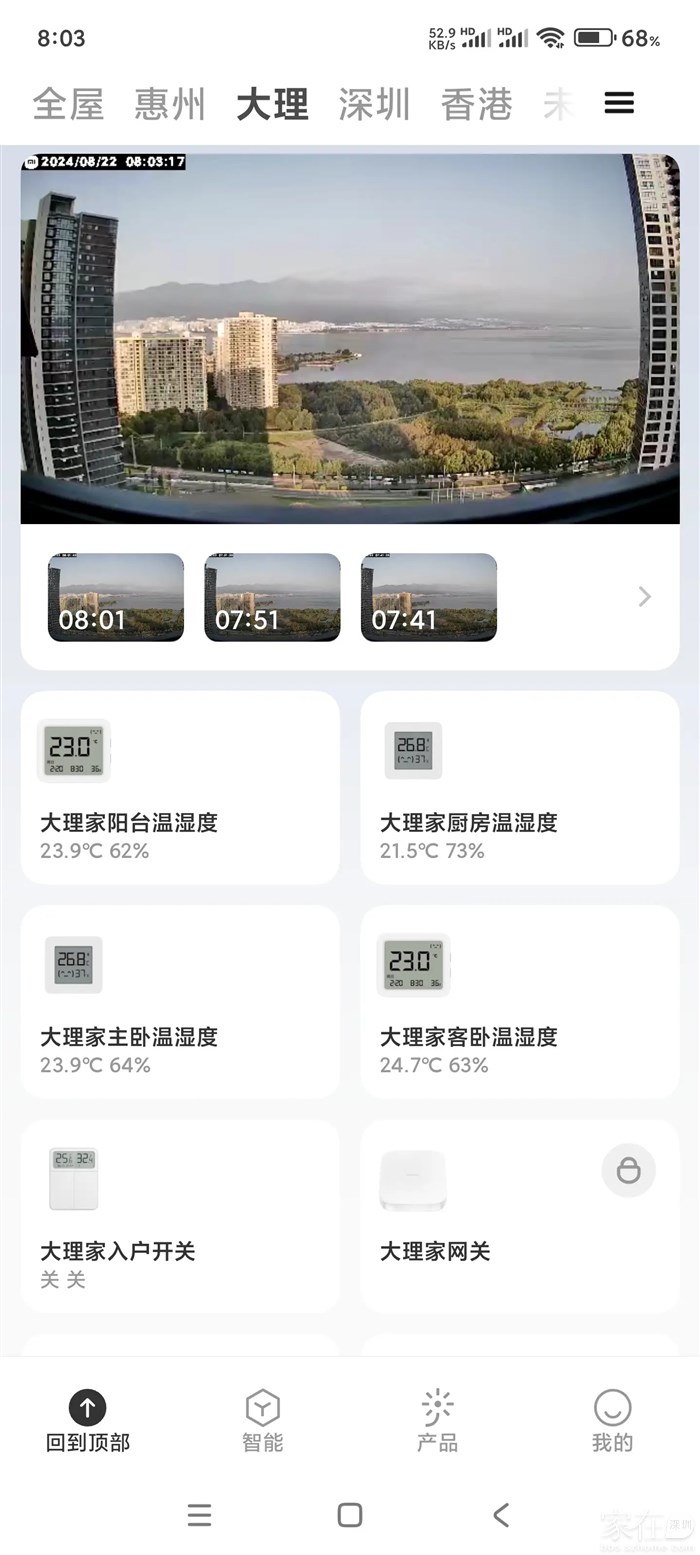Open 大理家客卧温湿度 sensor card
The width and height of the screenshot is (700, 1555).
[x=520, y=1001]
